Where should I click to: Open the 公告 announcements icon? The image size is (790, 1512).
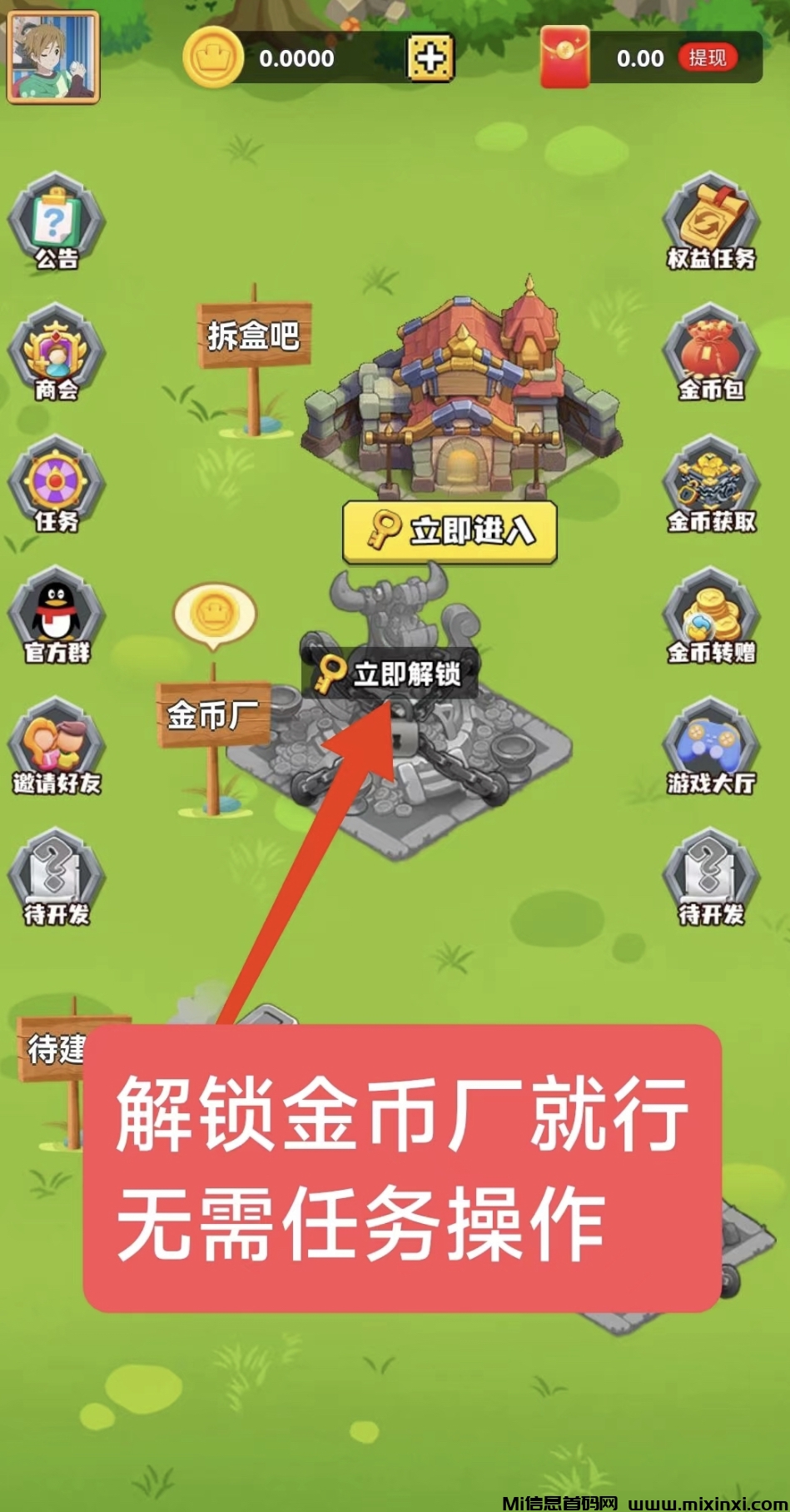(x=56, y=223)
